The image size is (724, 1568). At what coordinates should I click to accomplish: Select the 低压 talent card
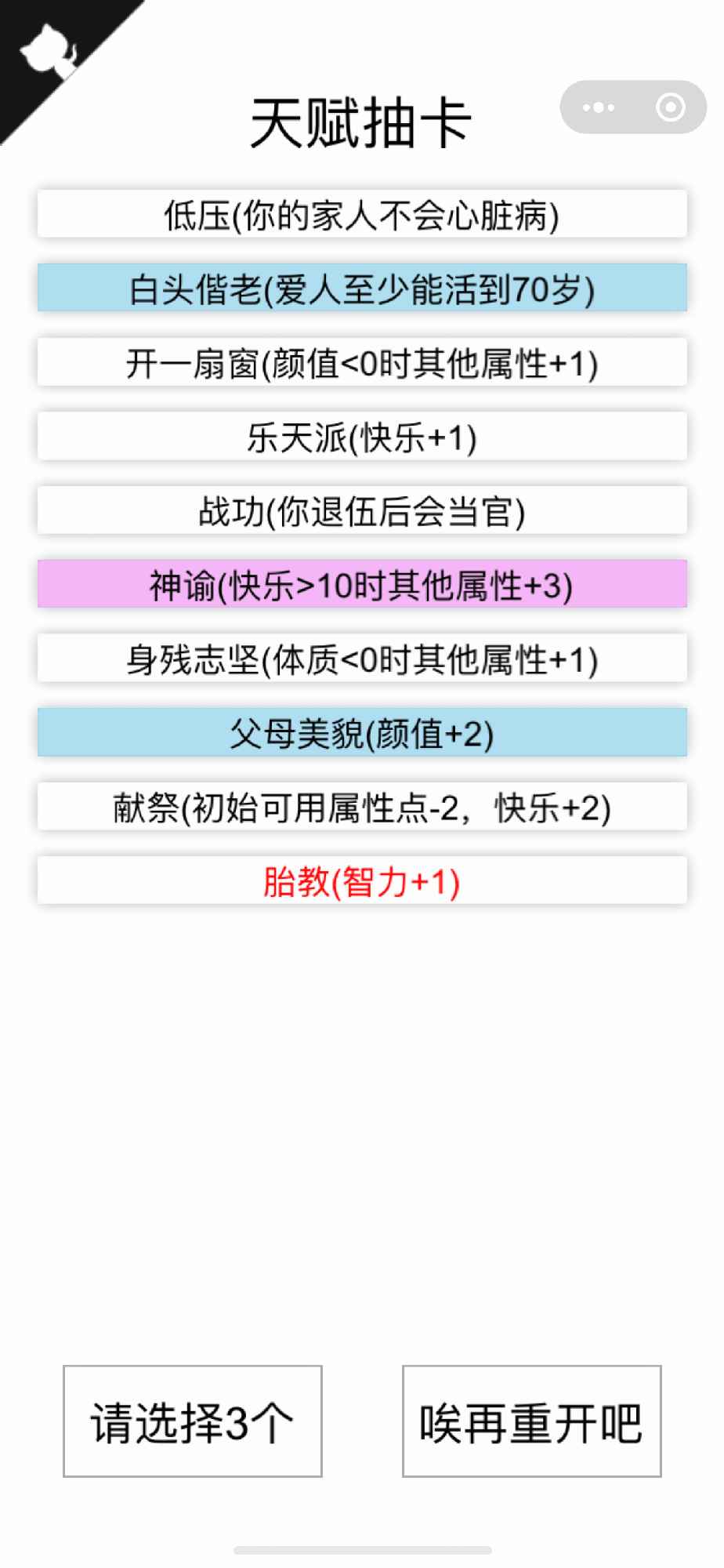tap(362, 216)
